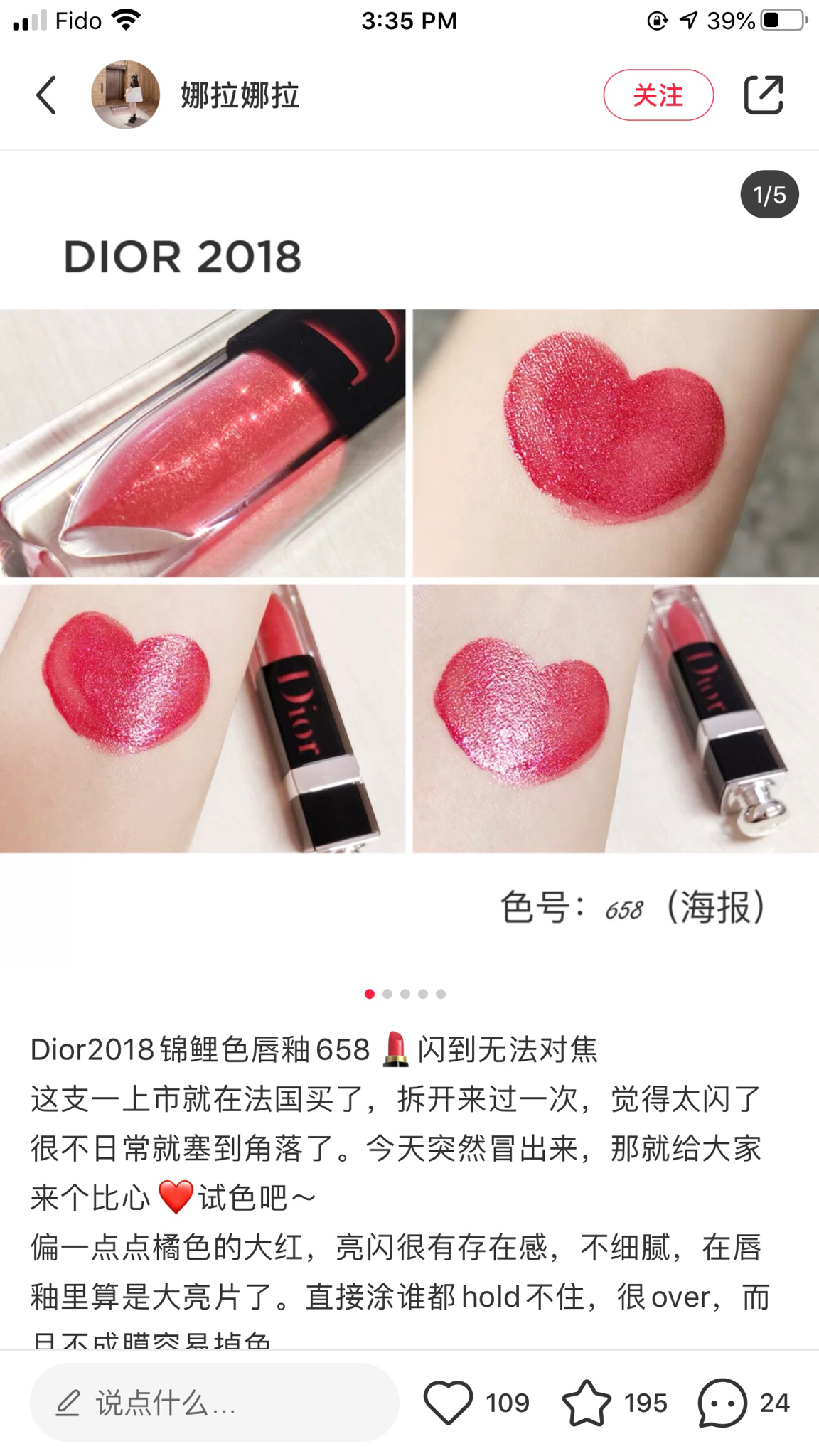
Task: Share this post
Action: point(764,95)
